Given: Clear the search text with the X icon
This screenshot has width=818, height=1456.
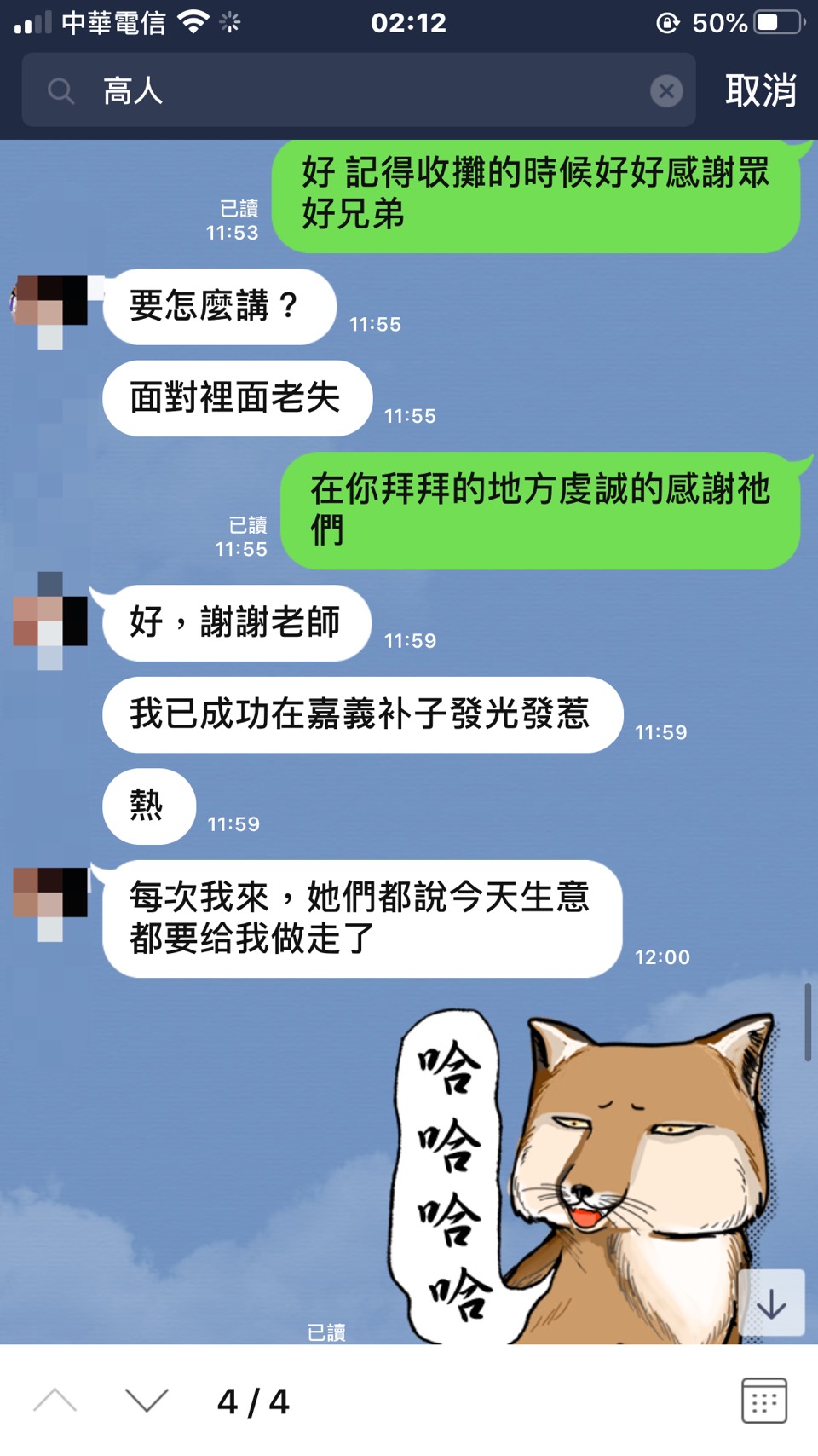Looking at the screenshot, I should [x=665, y=90].
